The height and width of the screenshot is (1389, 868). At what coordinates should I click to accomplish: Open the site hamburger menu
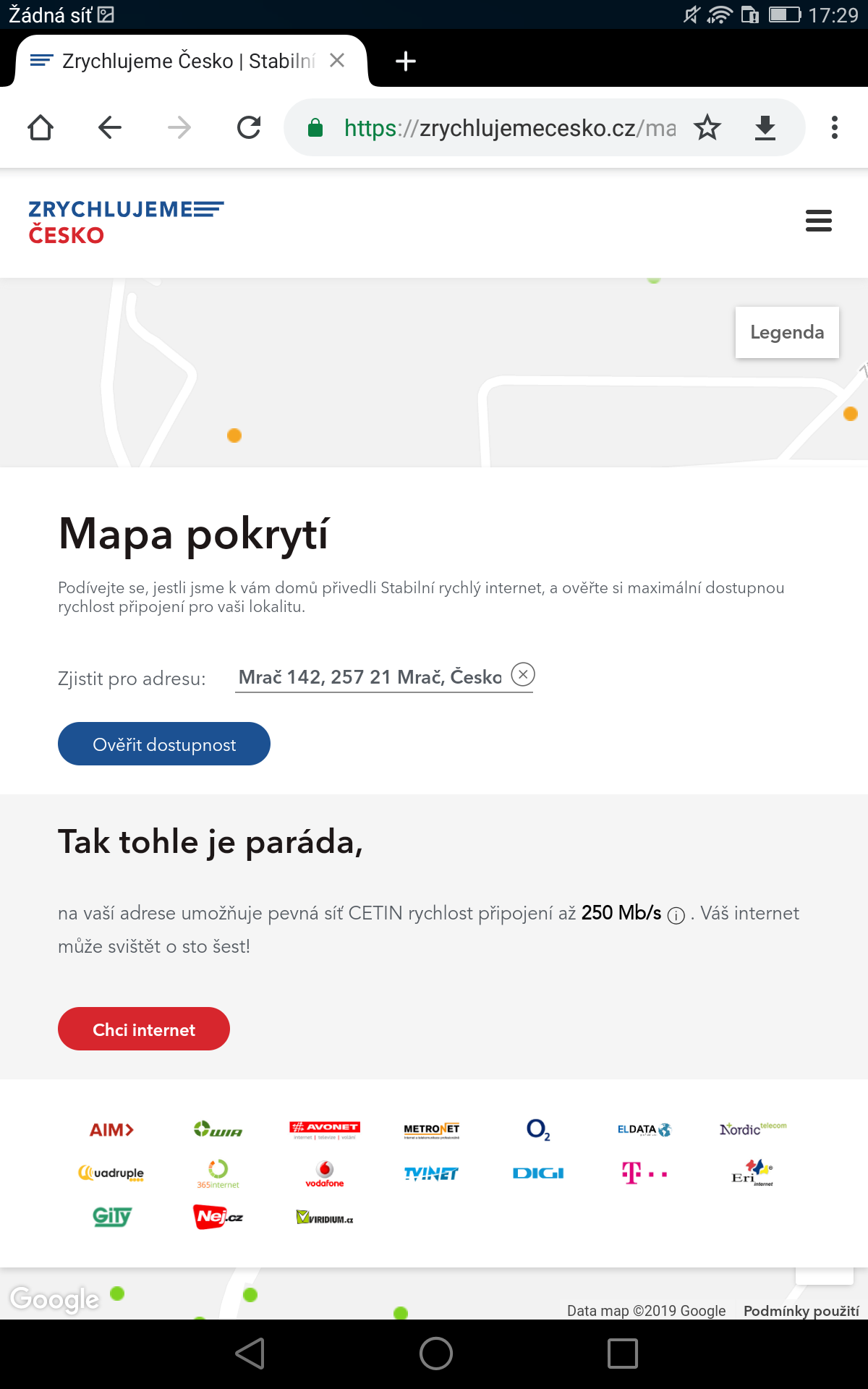point(818,221)
